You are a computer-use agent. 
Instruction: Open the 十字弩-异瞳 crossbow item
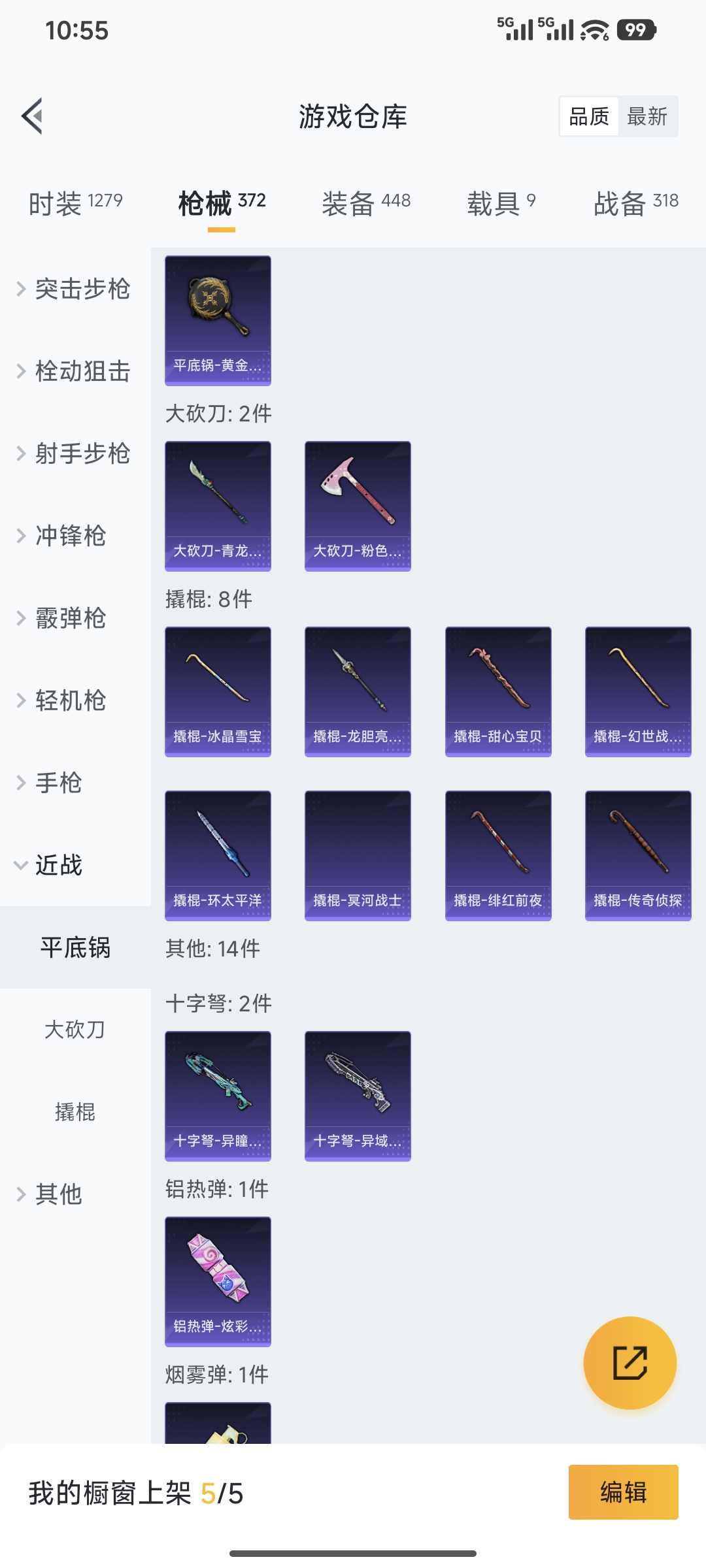tap(218, 1096)
